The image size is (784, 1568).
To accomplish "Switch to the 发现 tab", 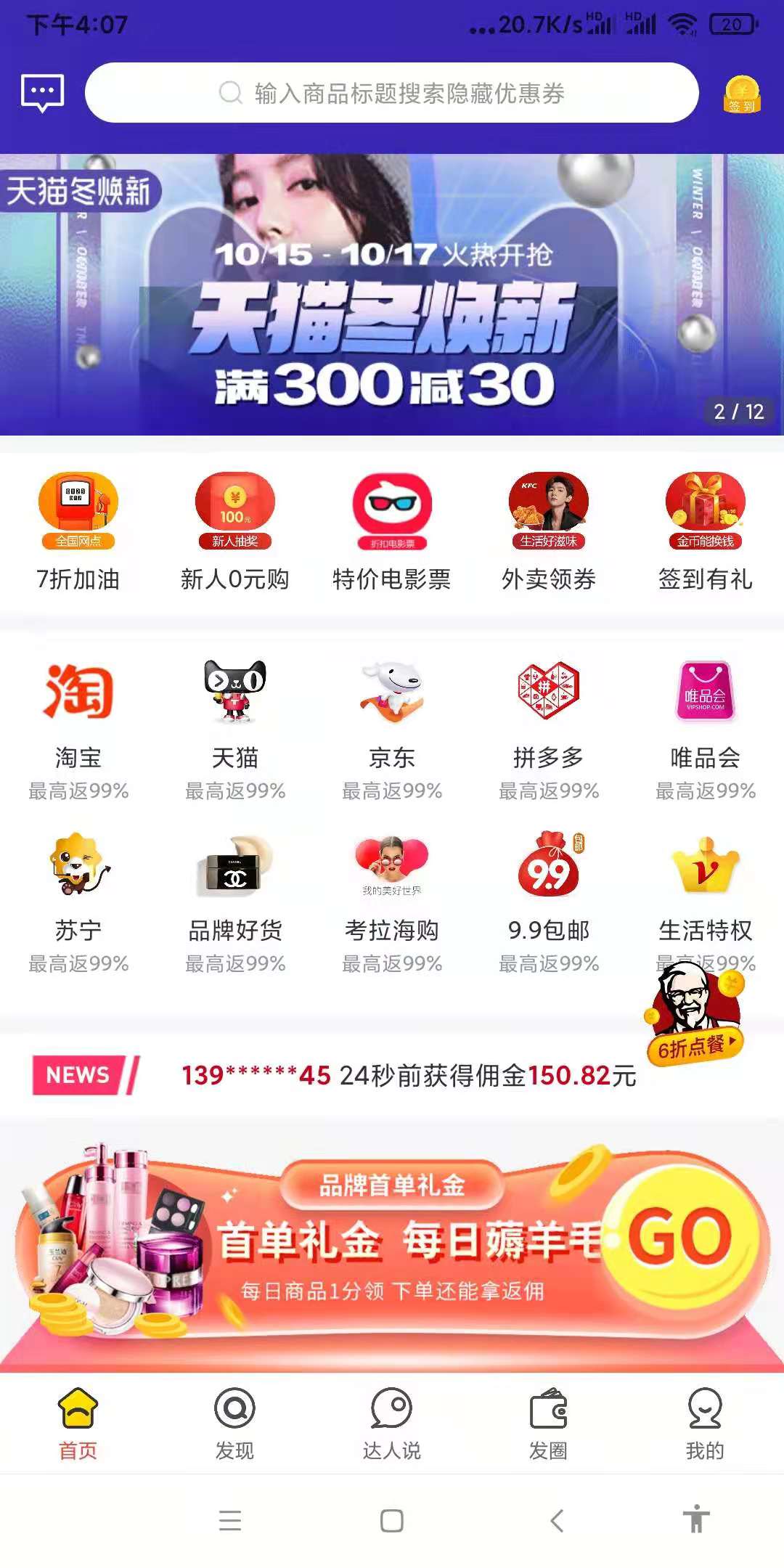I will pyautogui.click(x=235, y=1424).
